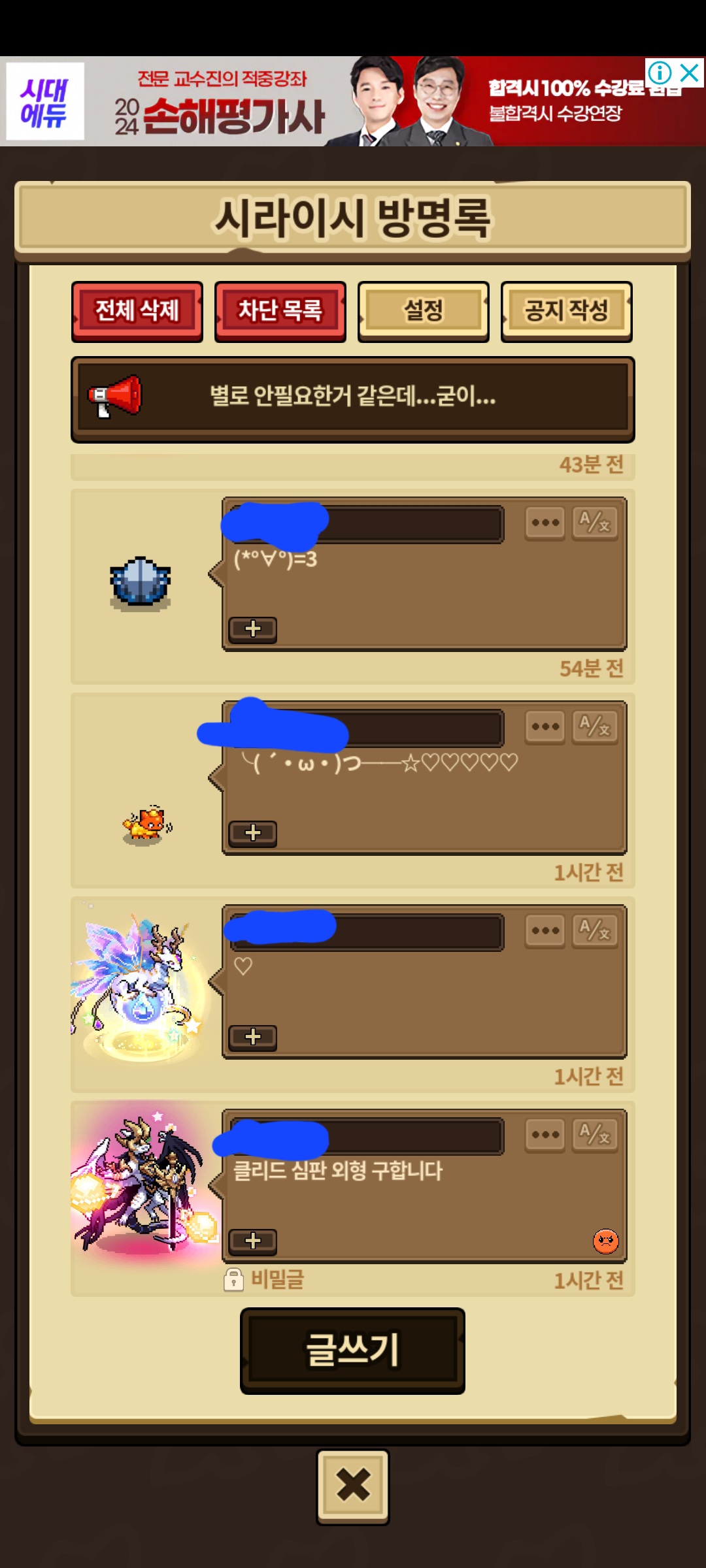The height and width of the screenshot is (1568, 706).
Task: Open the 시대에듀 ad banner
Action: click(353, 101)
